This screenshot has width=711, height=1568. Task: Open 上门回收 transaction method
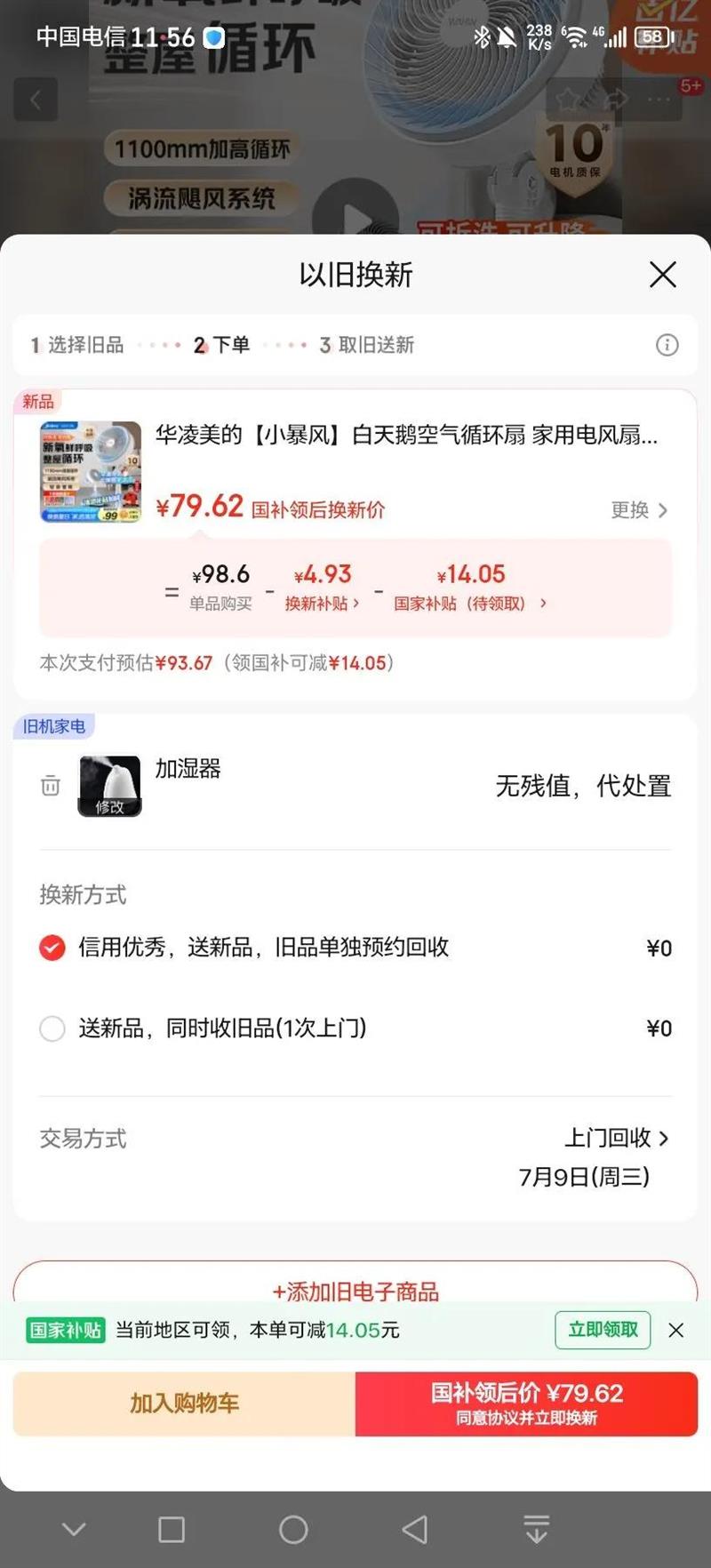617,1138
